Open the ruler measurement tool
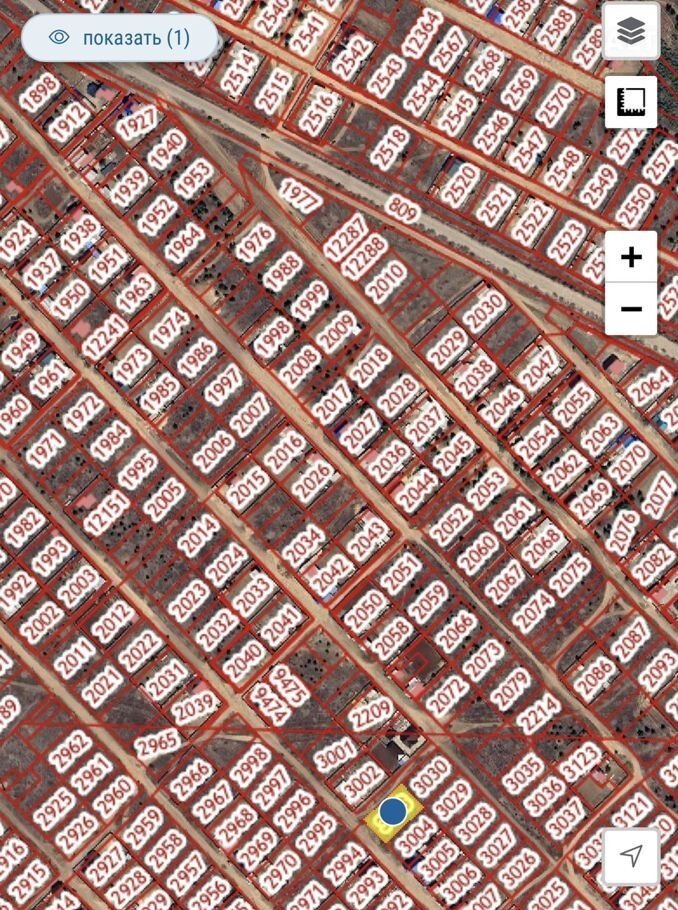Screen dimensions: 678x910 631,101
